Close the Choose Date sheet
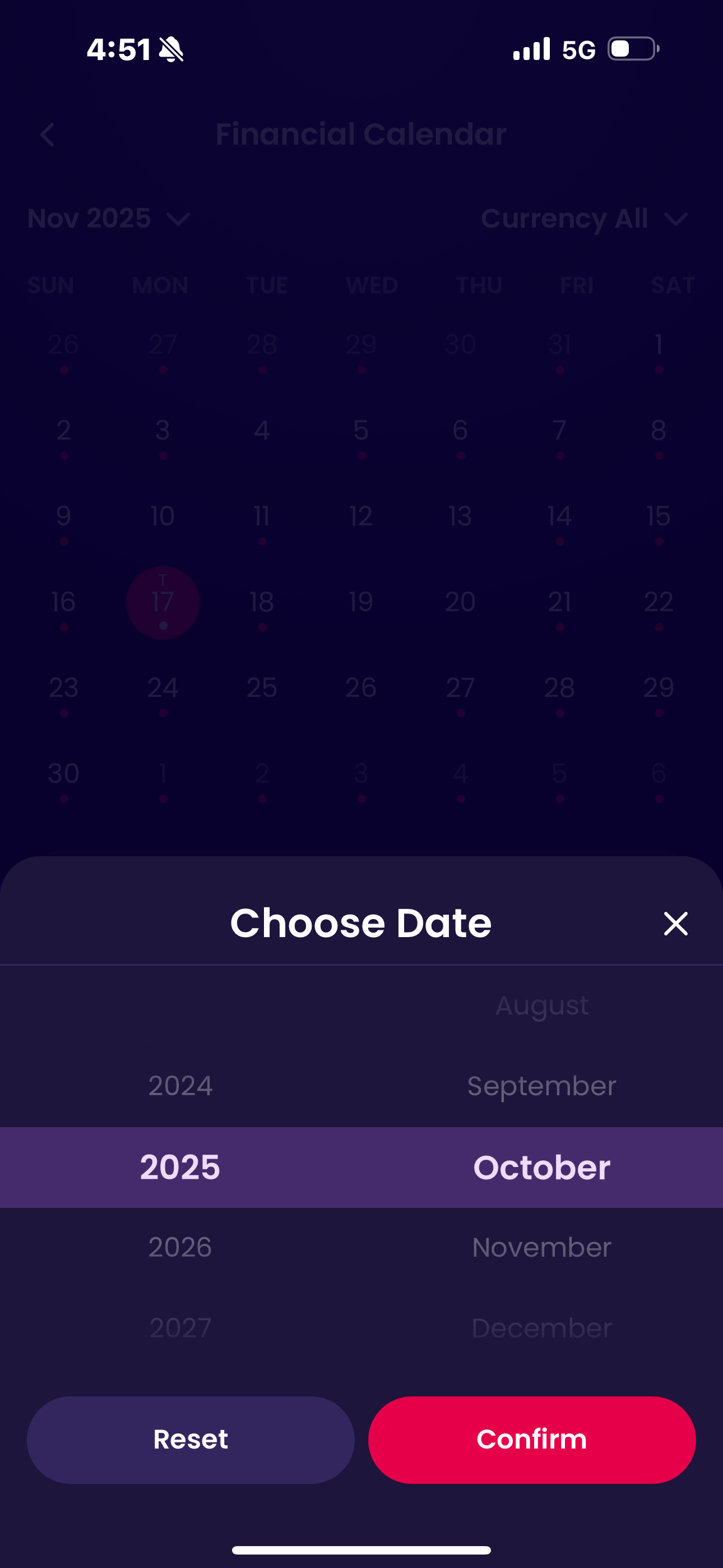The width and height of the screenshot is (723, 1568). [675, 924]
